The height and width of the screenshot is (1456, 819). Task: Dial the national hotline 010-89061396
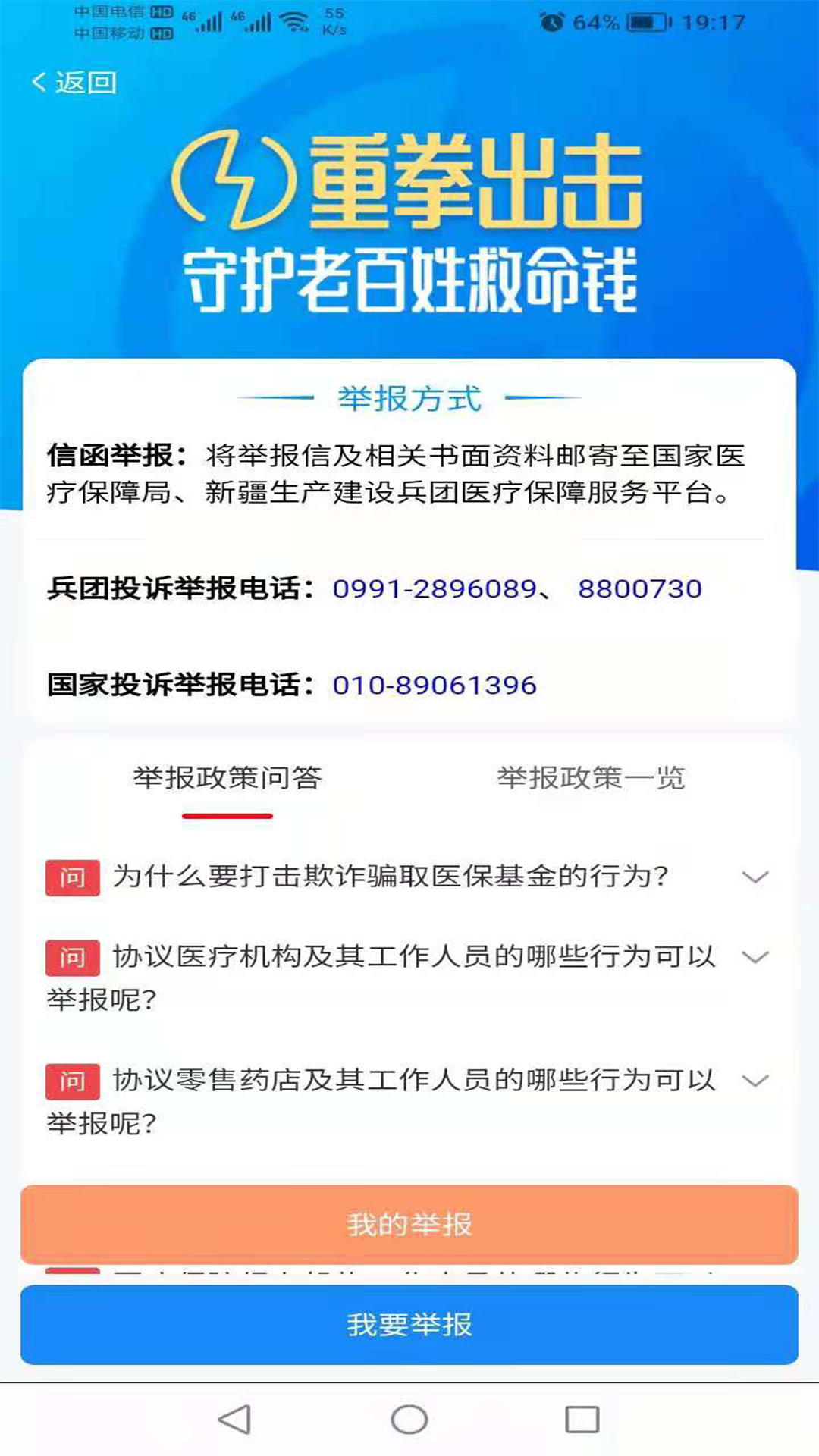tap(434, 685)
